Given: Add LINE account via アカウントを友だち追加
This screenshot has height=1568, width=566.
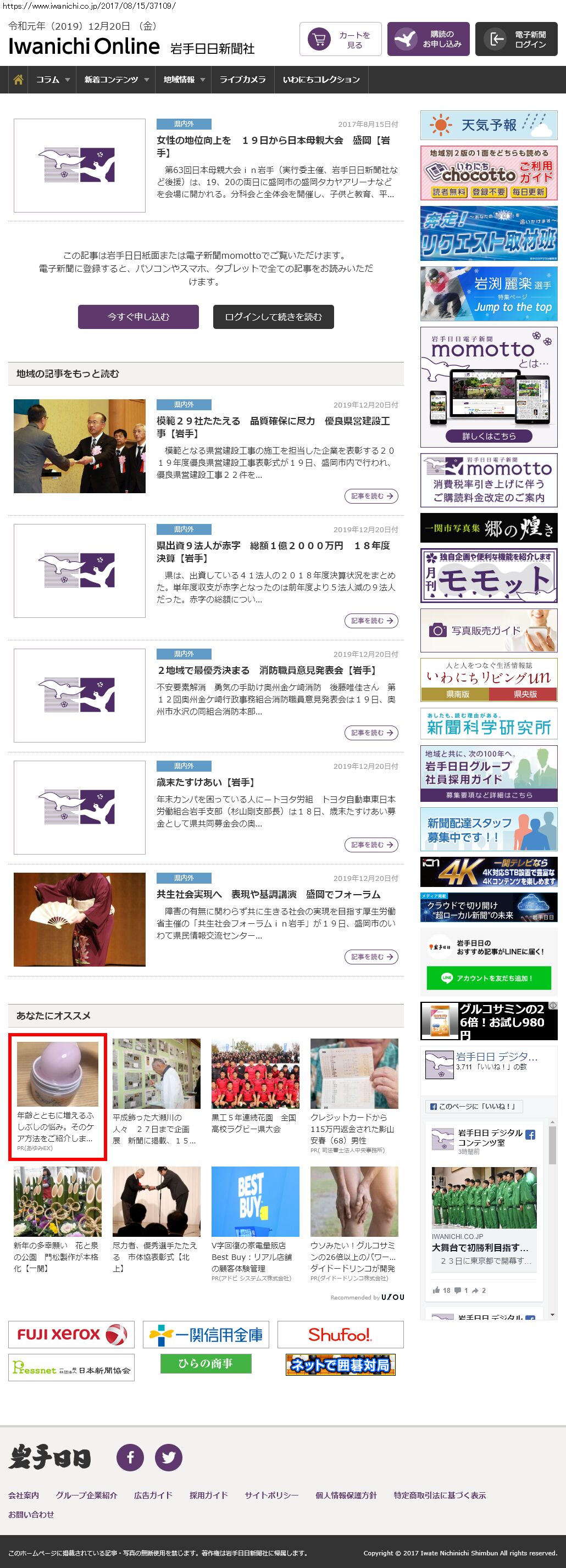Looking at the screenshot, I should (x=489, y=978).
